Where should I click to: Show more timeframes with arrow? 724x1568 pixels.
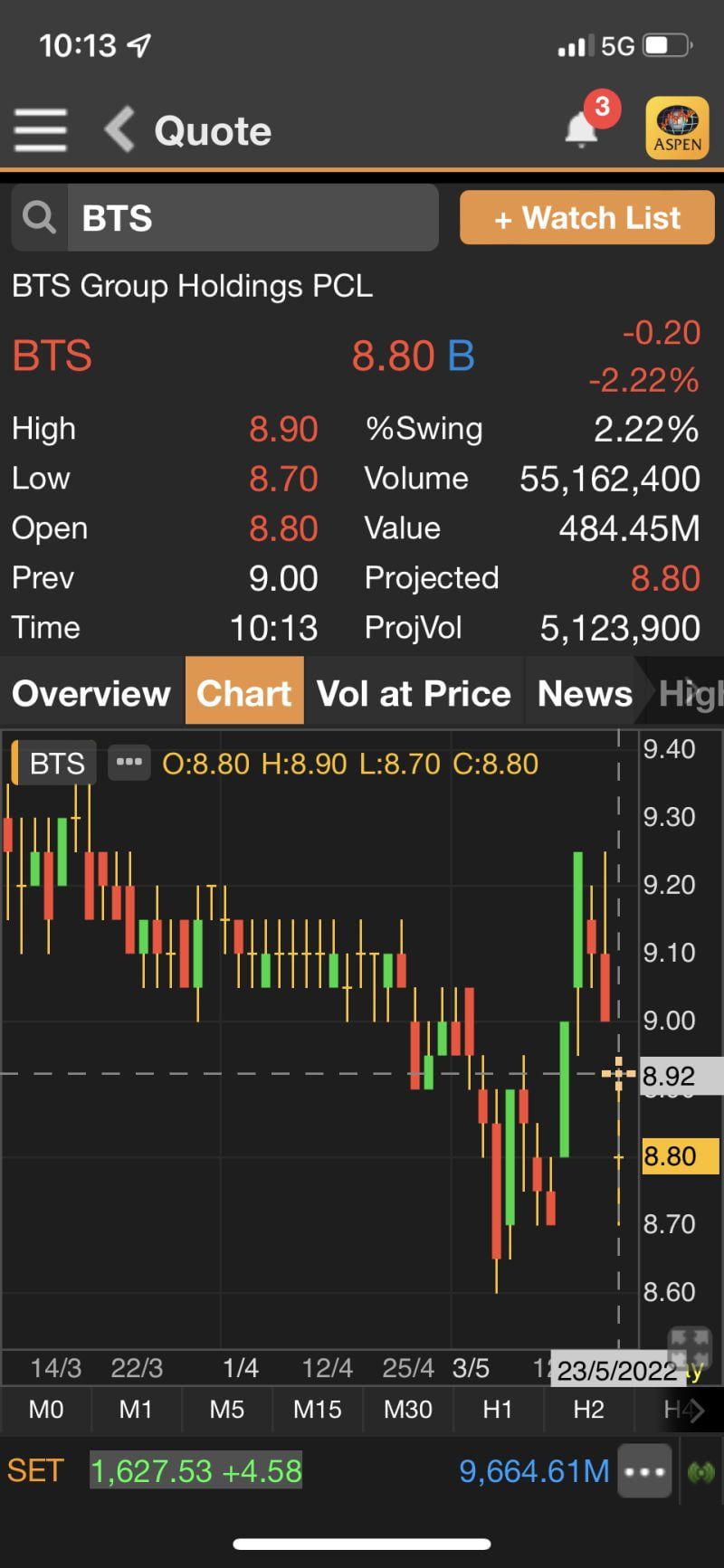point(696,1410)
